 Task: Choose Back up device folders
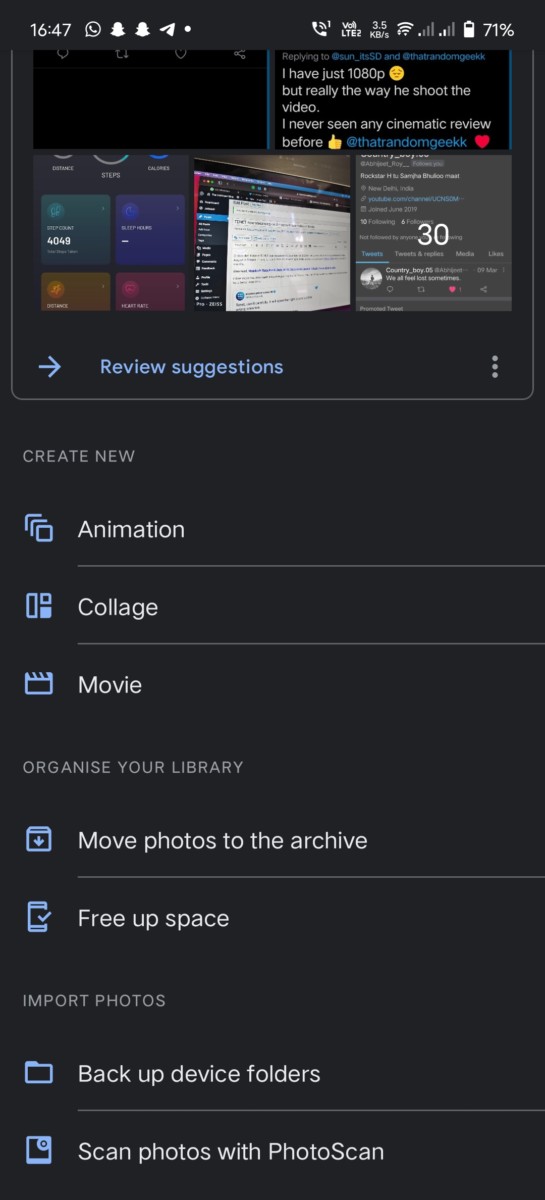tap(272, 1074)
